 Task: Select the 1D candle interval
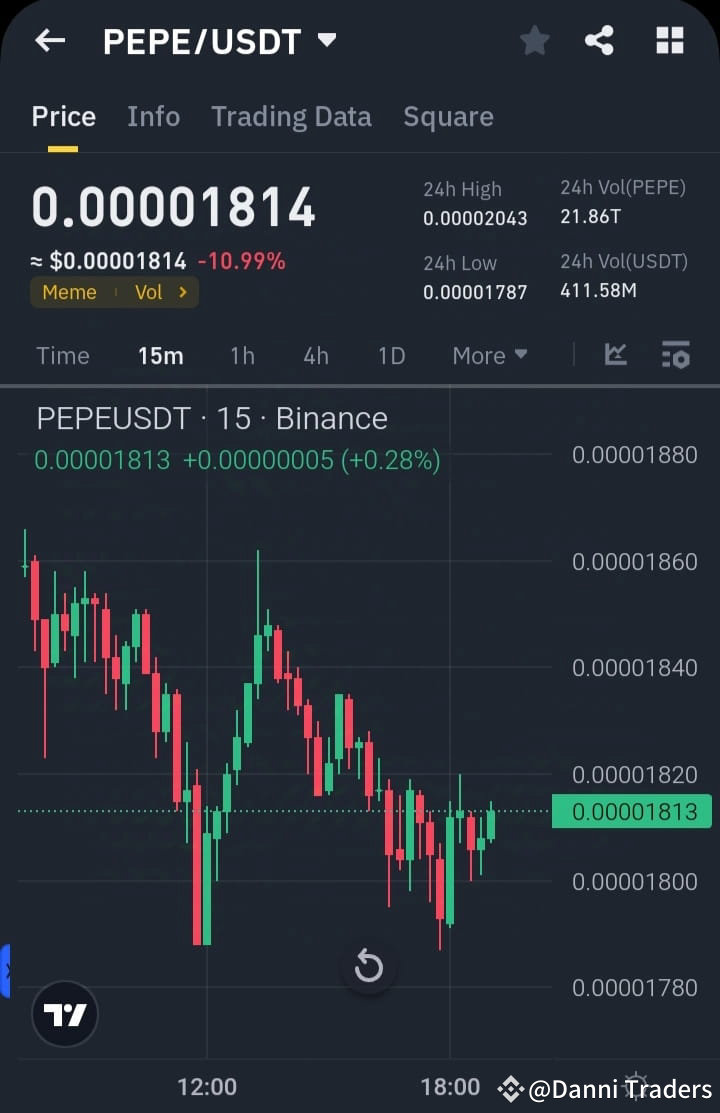[x=390, y=355]
